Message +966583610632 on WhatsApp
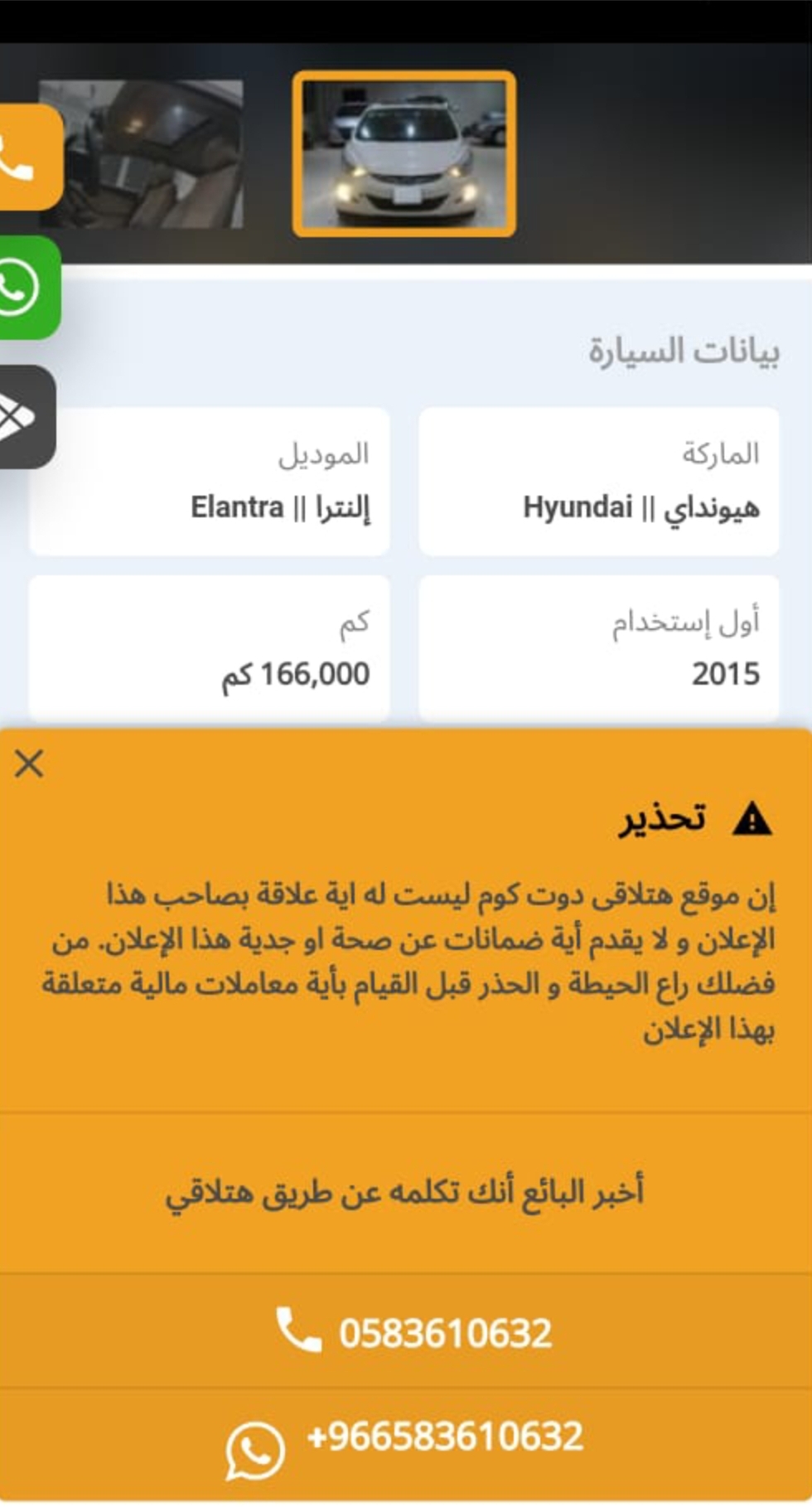This screenshot has height=1507, width=812. coord(406,1446)
